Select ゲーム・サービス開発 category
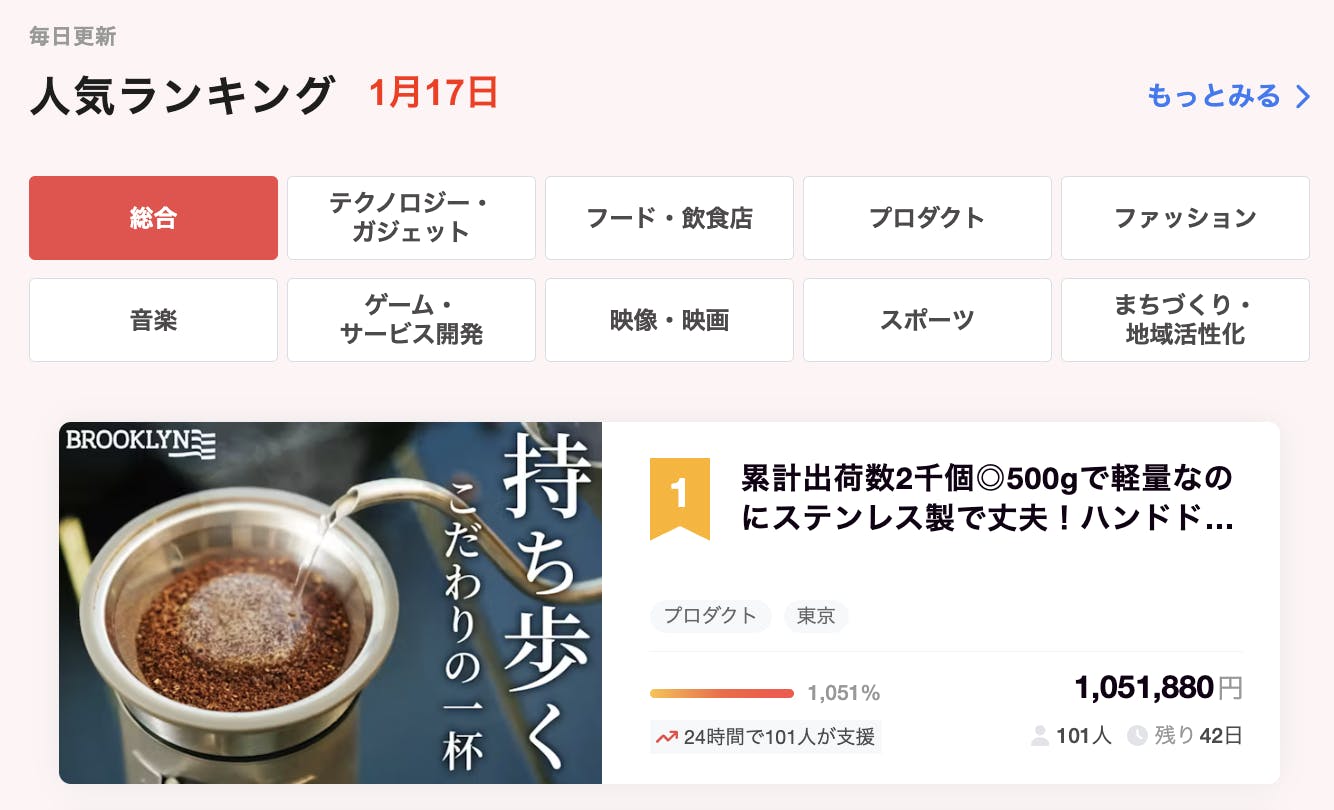Screen dimensions: 1334x810 (411, 320)
